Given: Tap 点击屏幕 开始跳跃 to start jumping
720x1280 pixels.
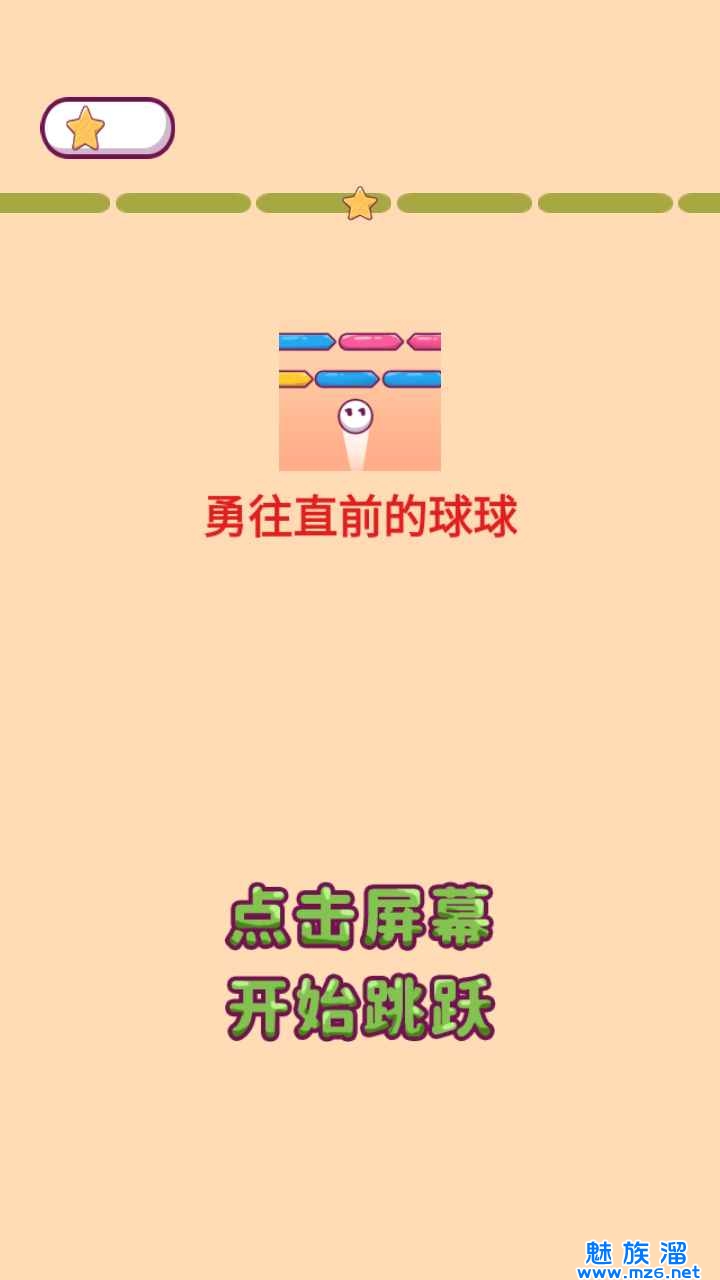Looking at the screenshot, I should pos(360,962).
